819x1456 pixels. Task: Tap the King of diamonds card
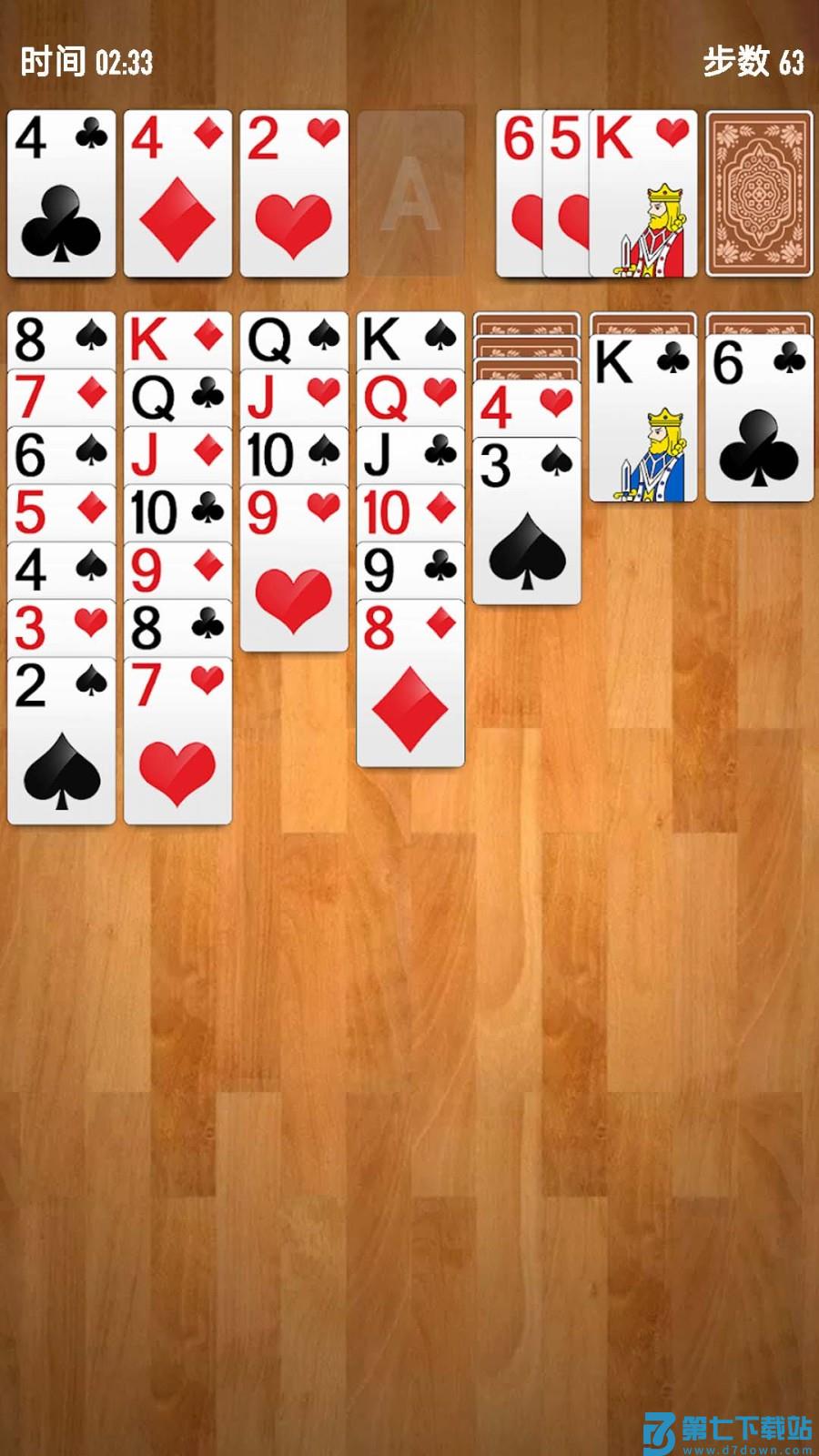tap(177, 339)
